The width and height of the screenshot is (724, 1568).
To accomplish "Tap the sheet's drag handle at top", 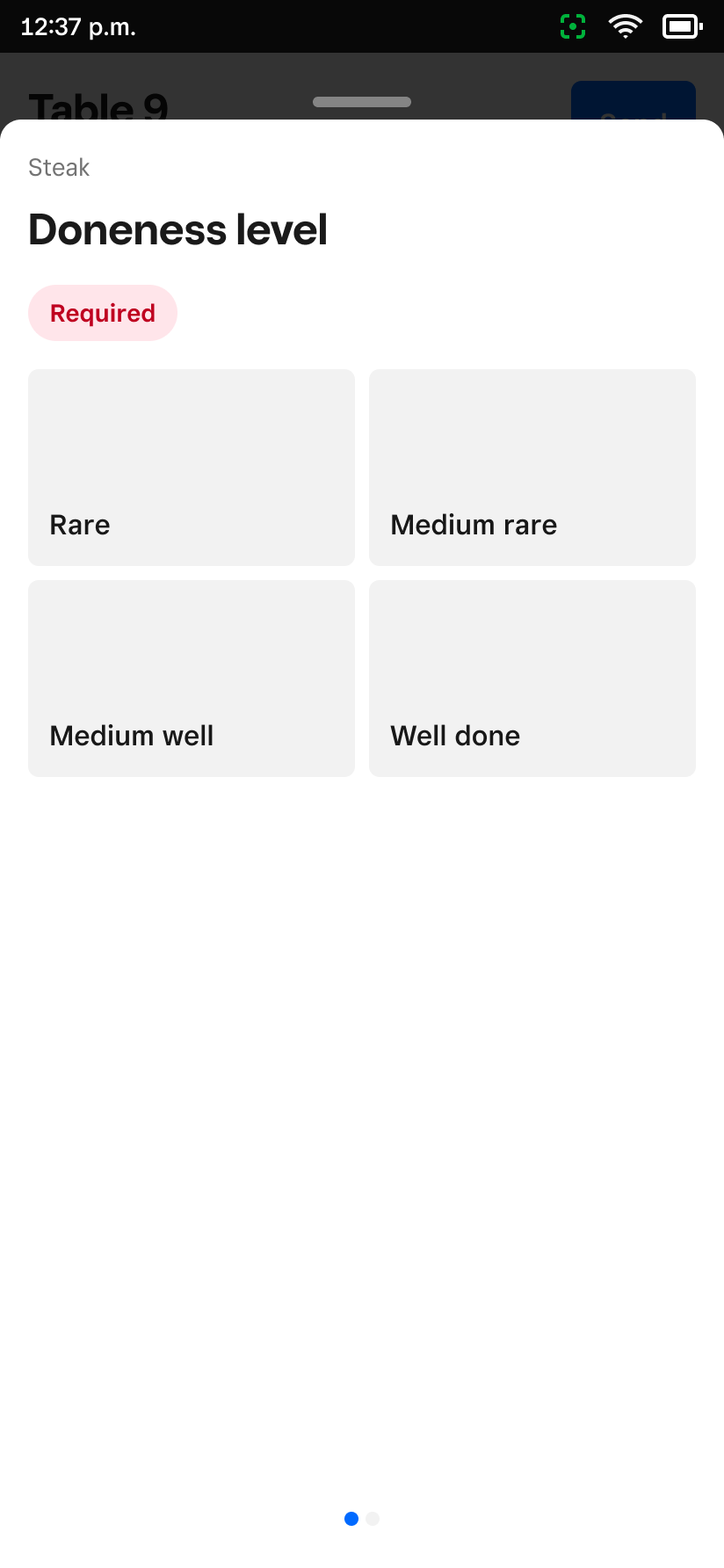I will tap(362, 102).
